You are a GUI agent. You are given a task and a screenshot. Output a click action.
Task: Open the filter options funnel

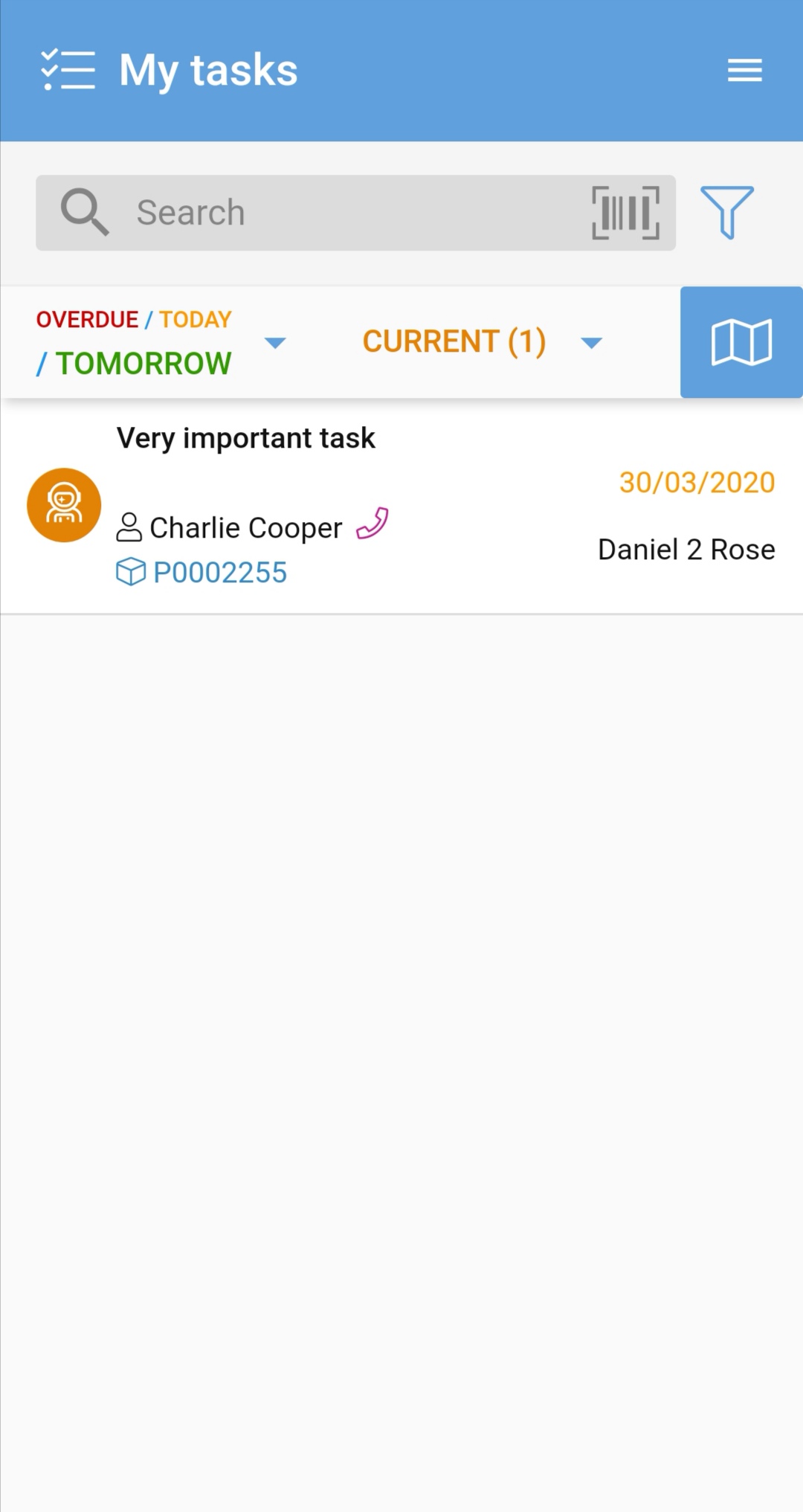tap(727, 212)
